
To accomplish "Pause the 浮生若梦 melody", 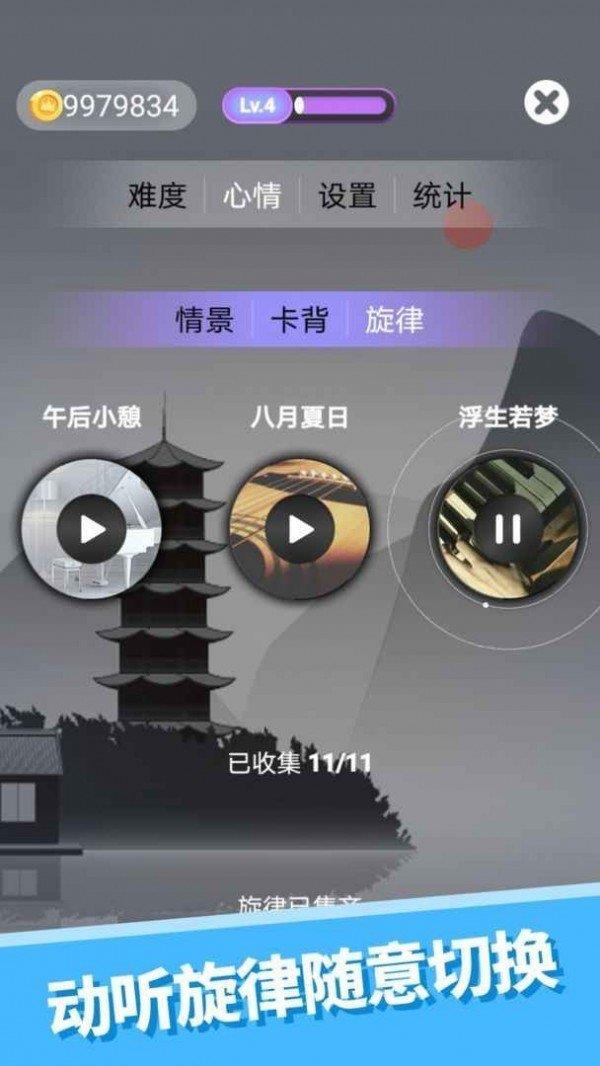I will [x=507, y=529].
